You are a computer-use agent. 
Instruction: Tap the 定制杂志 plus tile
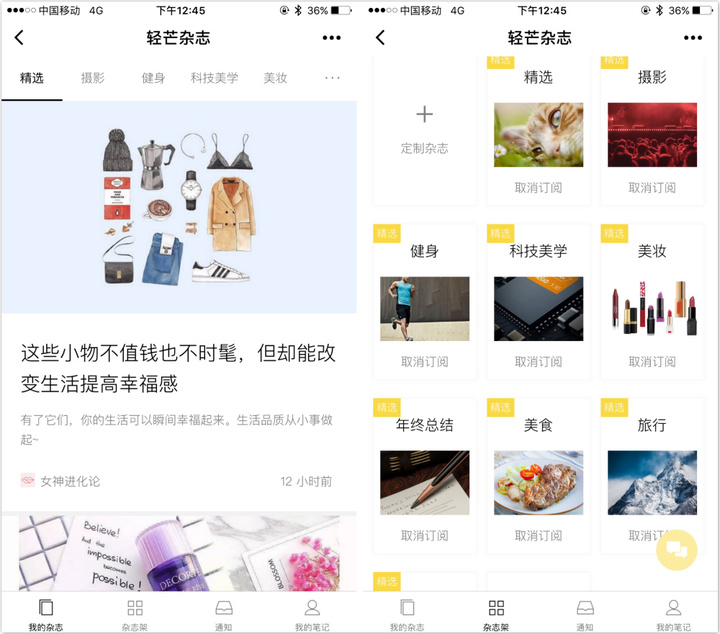click(424, 128)
